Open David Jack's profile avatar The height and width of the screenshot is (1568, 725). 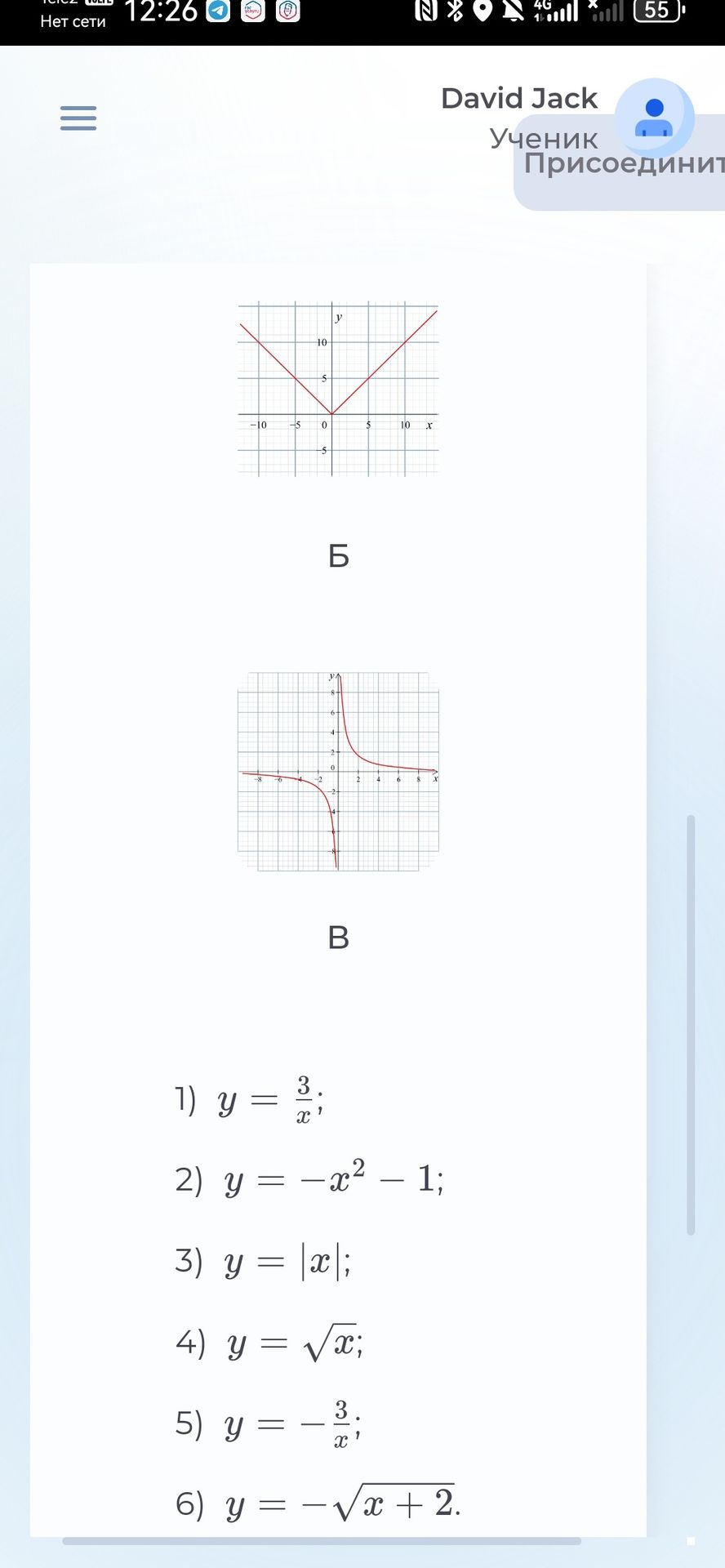point(654,118)
